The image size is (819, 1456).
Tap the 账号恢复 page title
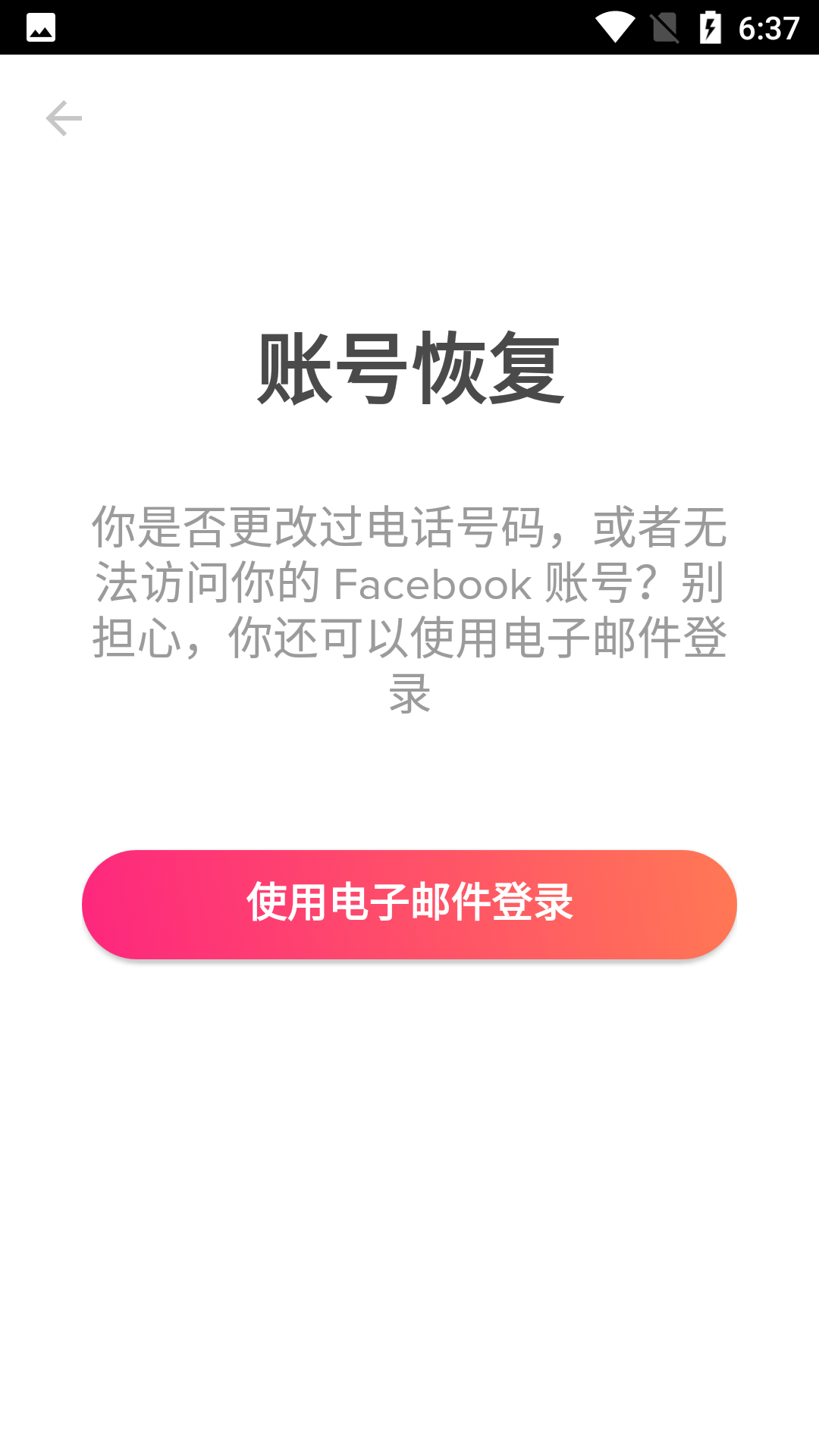point(409,369)
